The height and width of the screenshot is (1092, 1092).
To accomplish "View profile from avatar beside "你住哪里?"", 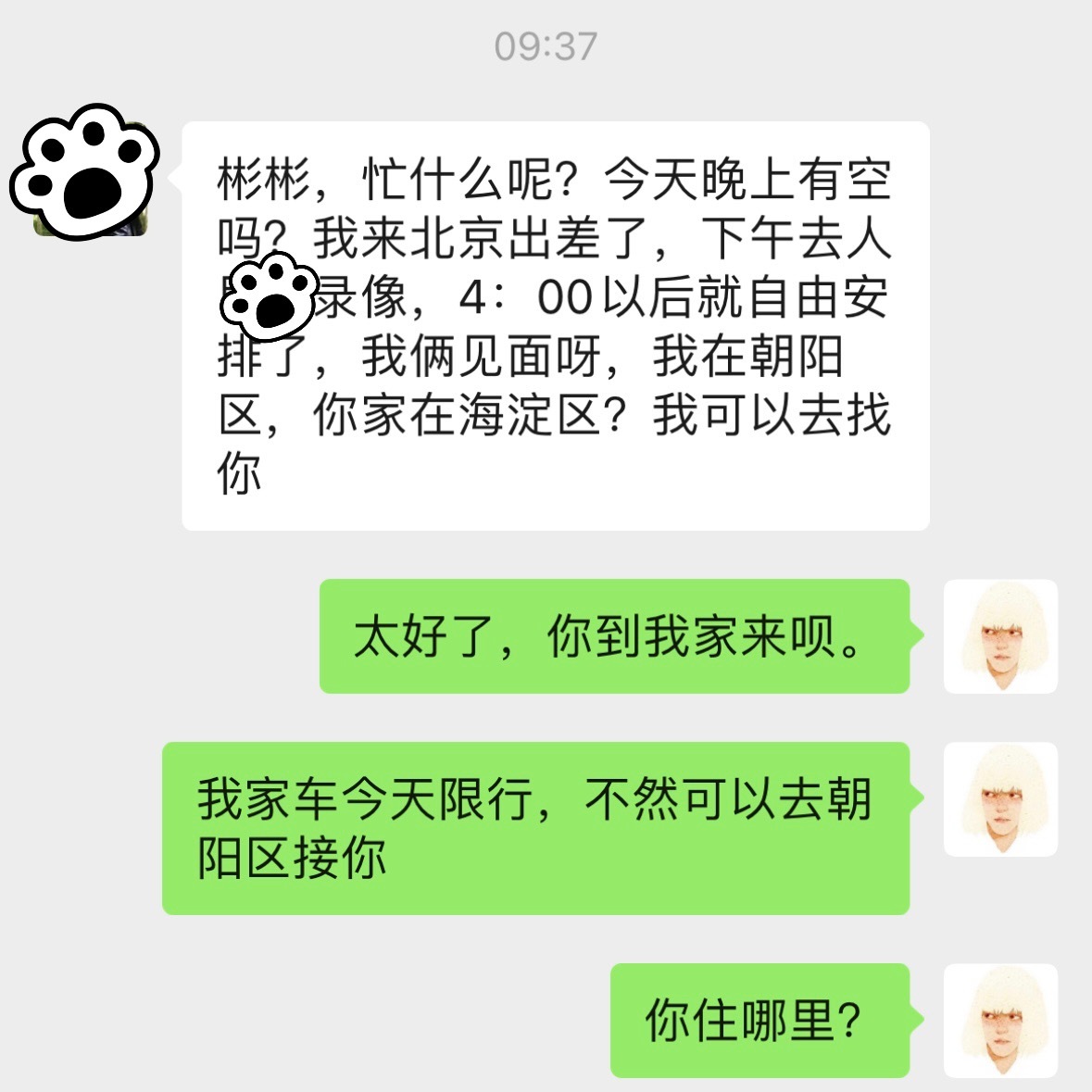I will 1000,1020.
